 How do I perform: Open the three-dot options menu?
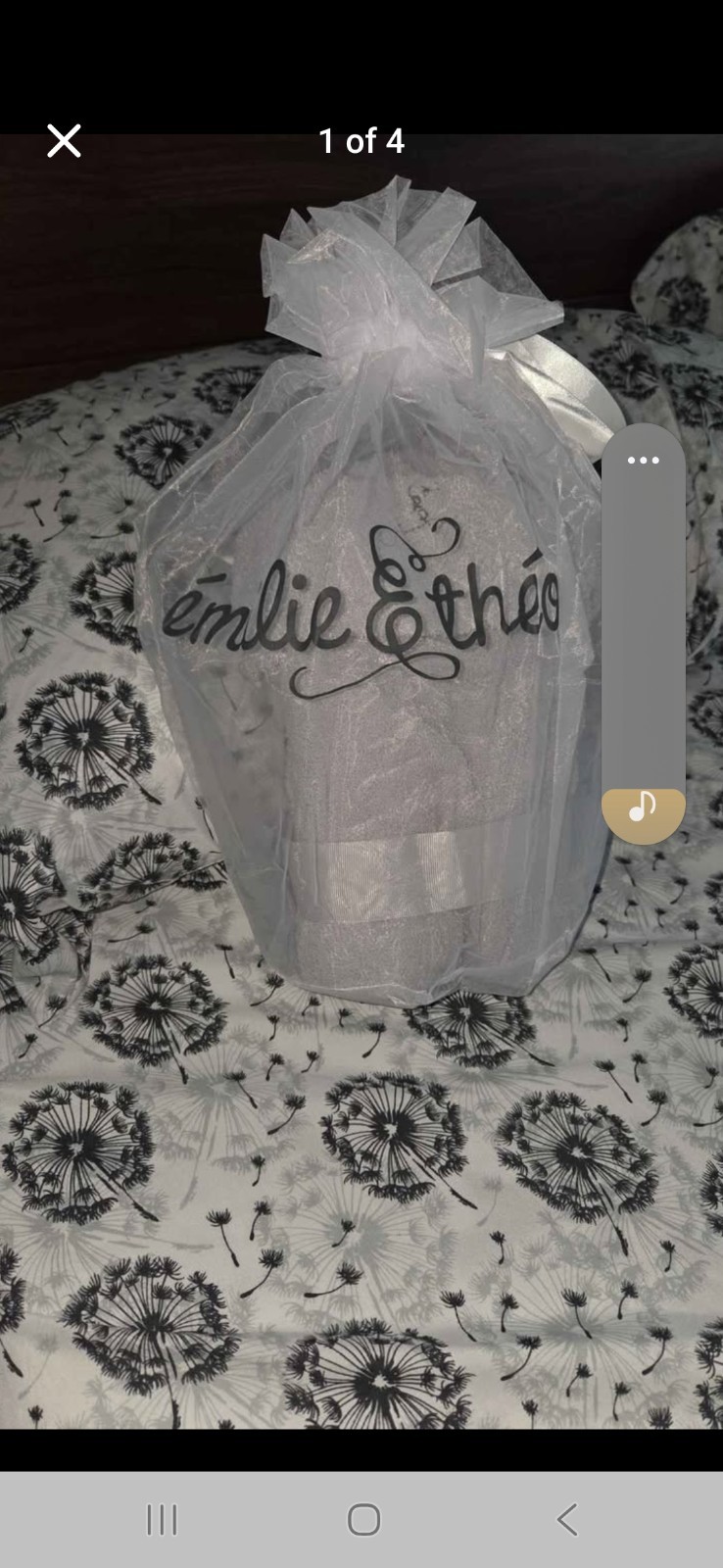point(643,461)
